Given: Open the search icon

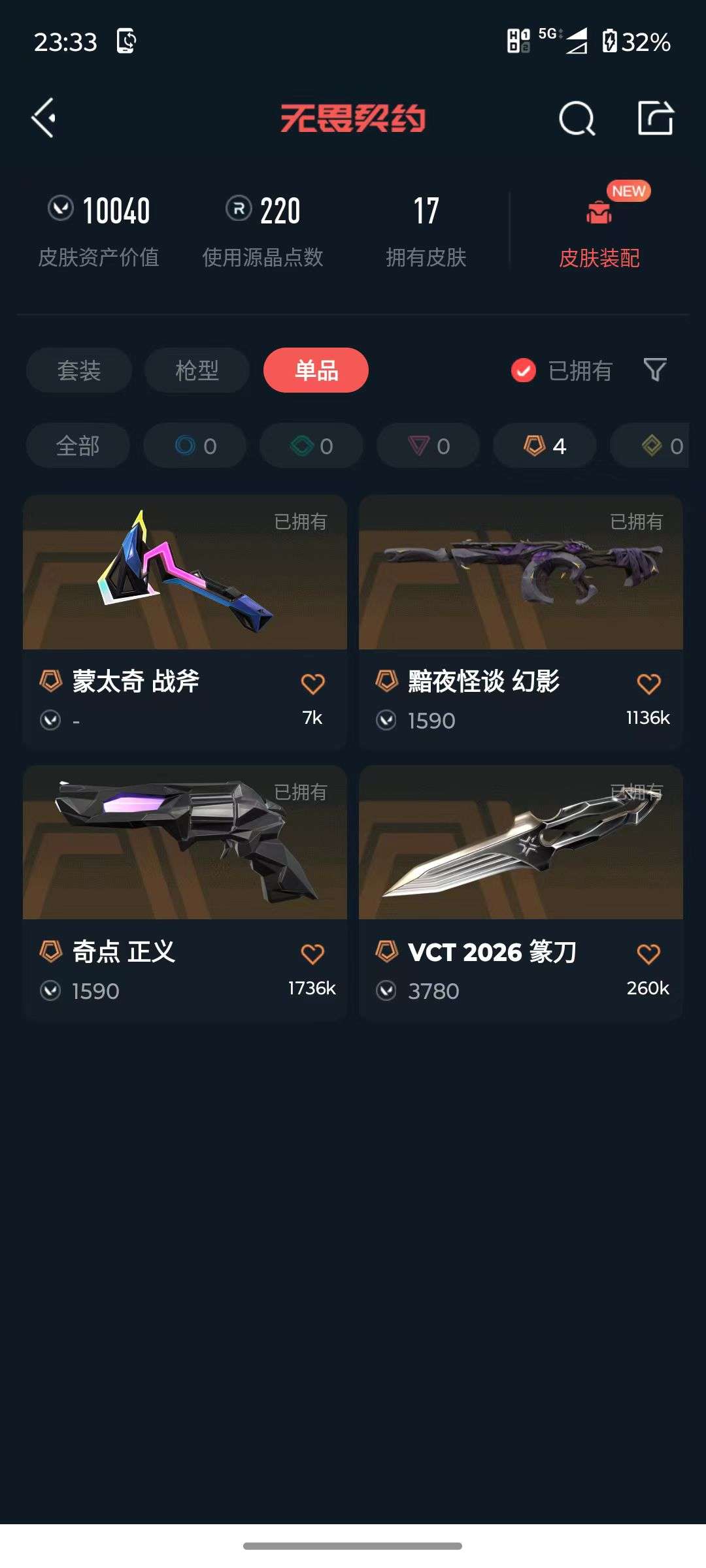Looking at the screenshot, I should pos(577,119).
